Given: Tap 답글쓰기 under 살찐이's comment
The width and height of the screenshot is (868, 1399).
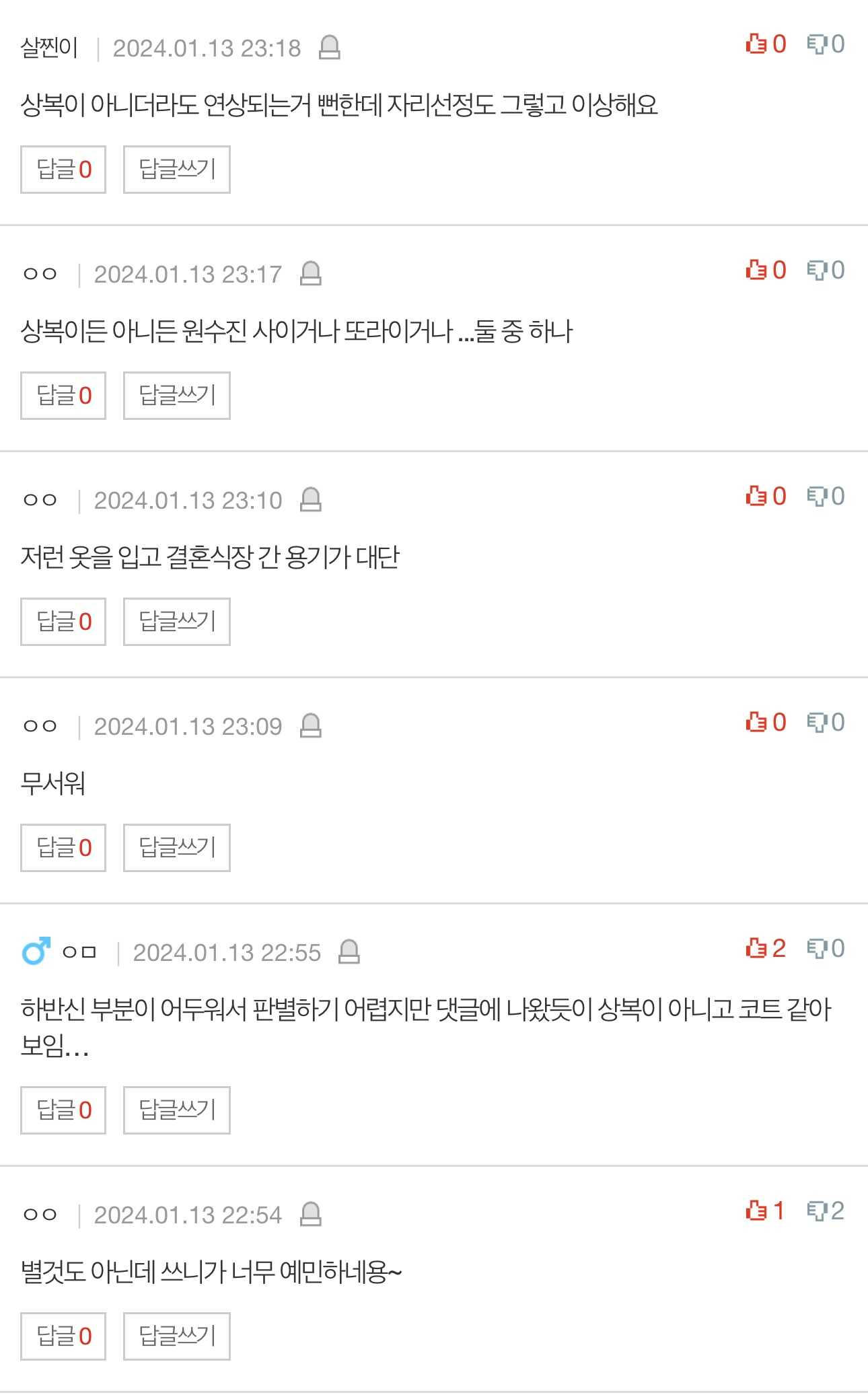Looking at the screenshot, I should tap(176, 170).
